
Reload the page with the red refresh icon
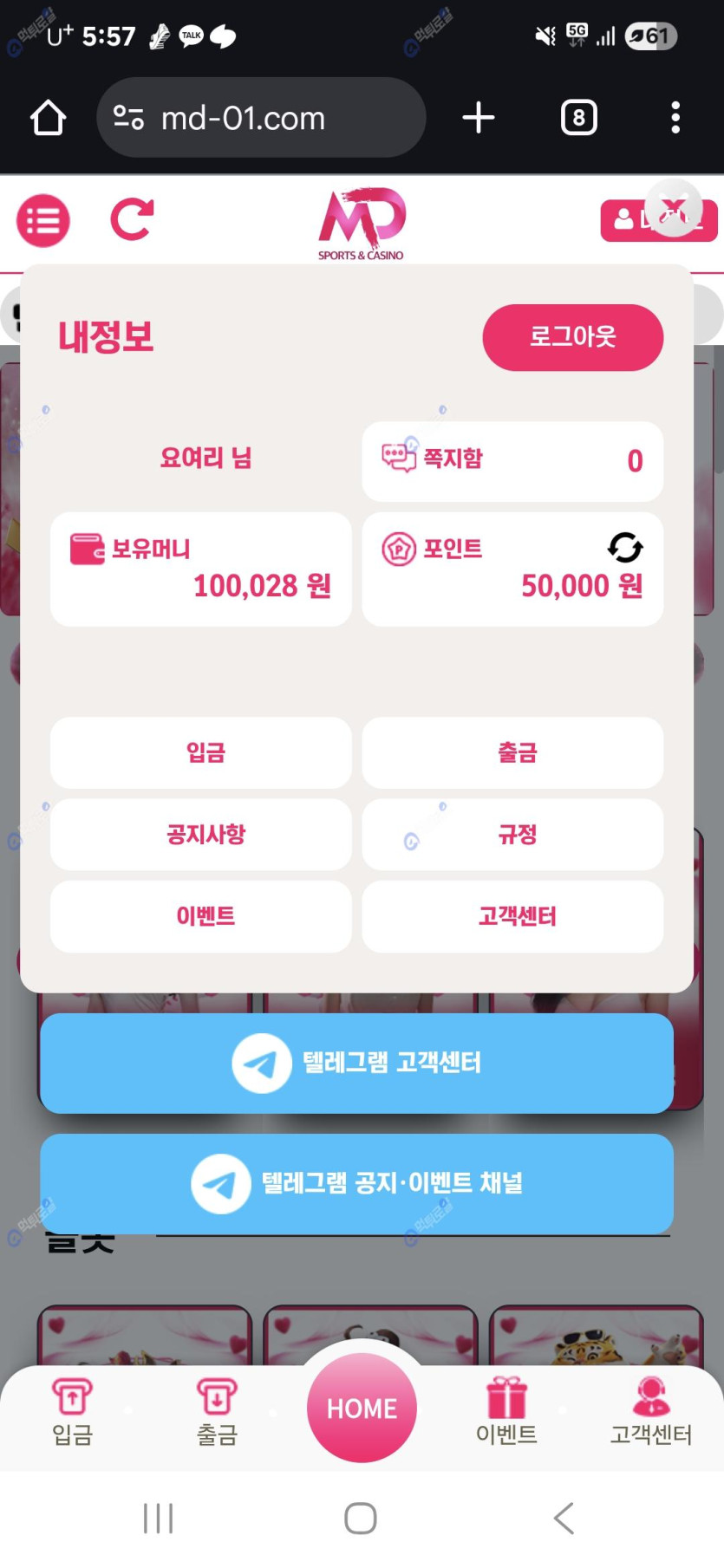pyautogui.click(x=132, y=219)
